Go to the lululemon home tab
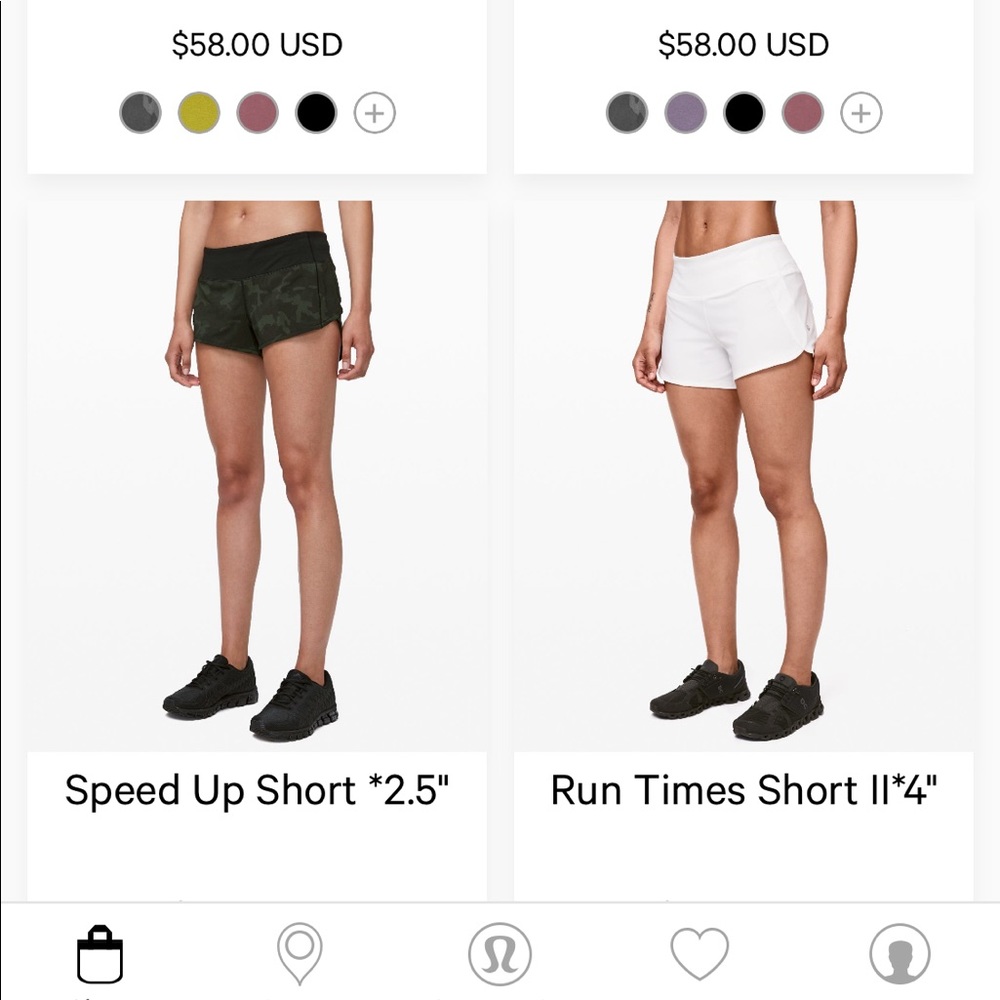 point(500,954)
